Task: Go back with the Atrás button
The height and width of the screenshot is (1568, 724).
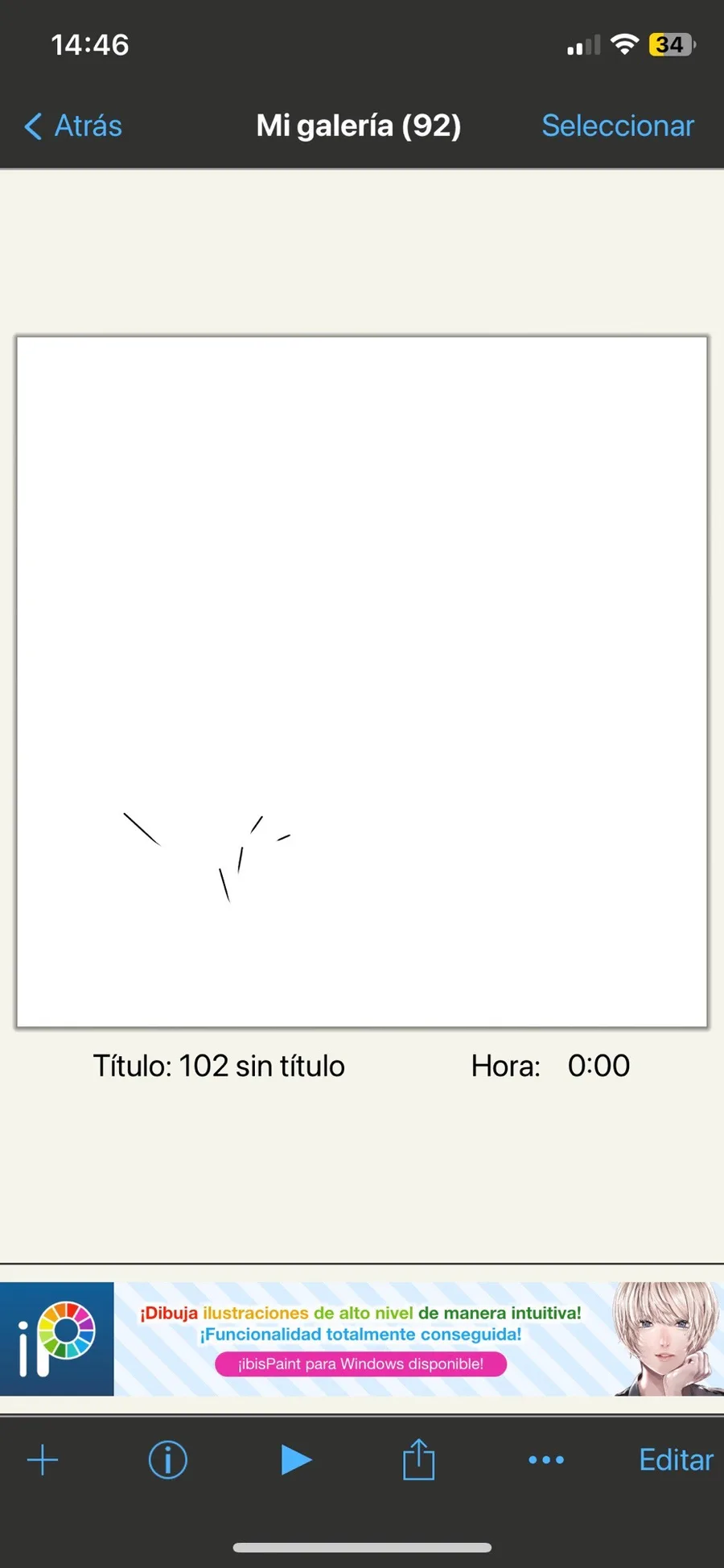Action: point(73,126)
